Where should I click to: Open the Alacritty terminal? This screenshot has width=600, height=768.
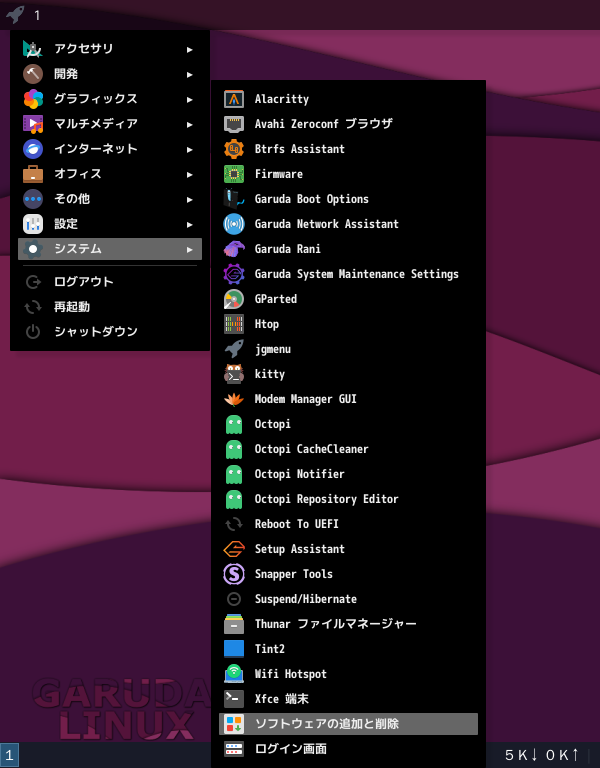pos(281,99)
